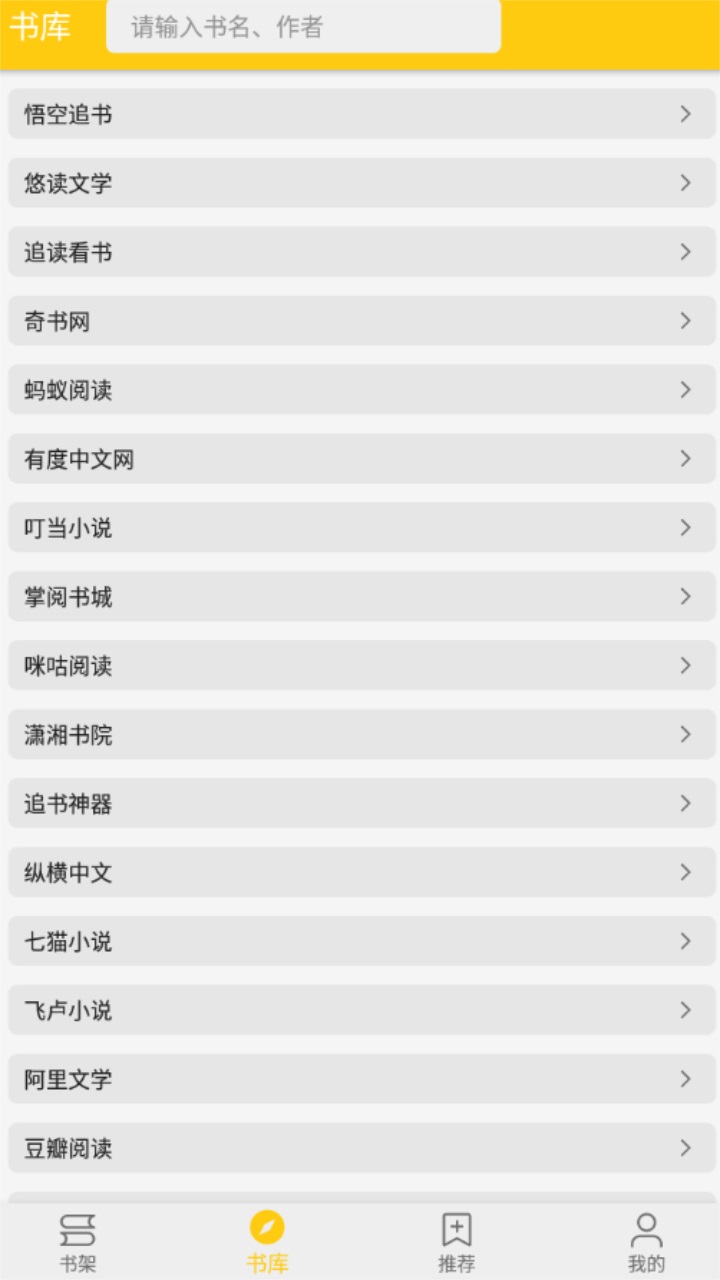Image resolution: width=720 pixels, height=1280 pixels.
Task: Open 追读看书
Action: click(360, 252)
